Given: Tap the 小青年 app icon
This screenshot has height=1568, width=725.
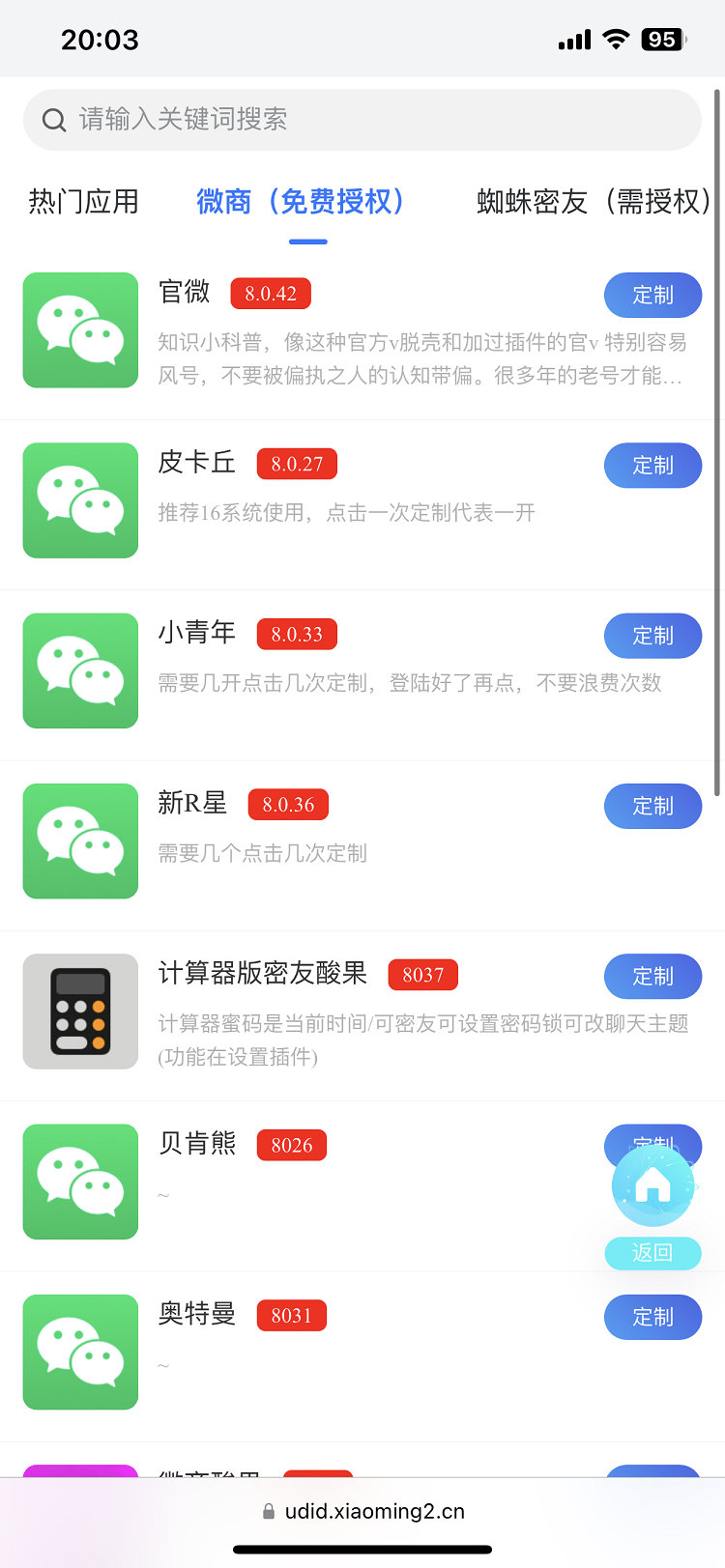Looking at the screenshot, I should point(80,670).
